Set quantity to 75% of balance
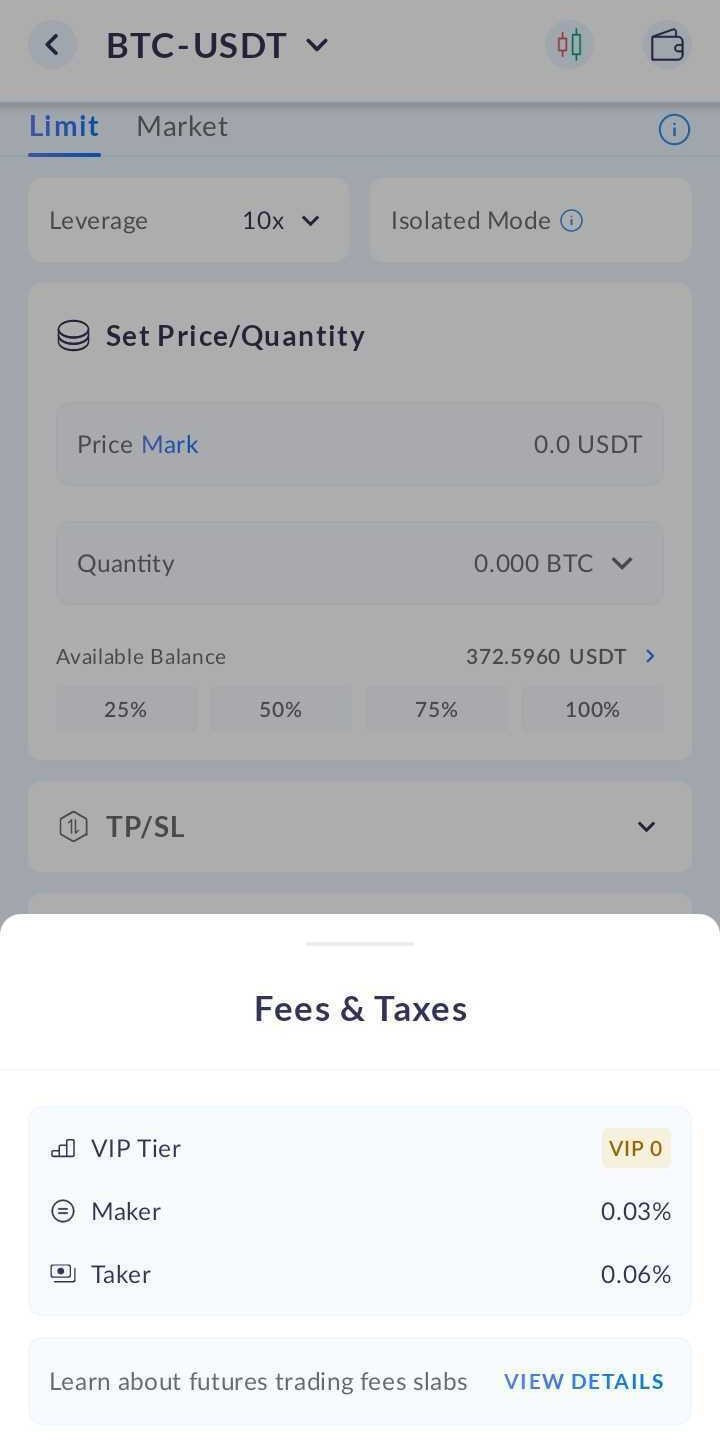The height and width of the screenshot is (1444, 720). pyautogui.click(x=436, y=709)
